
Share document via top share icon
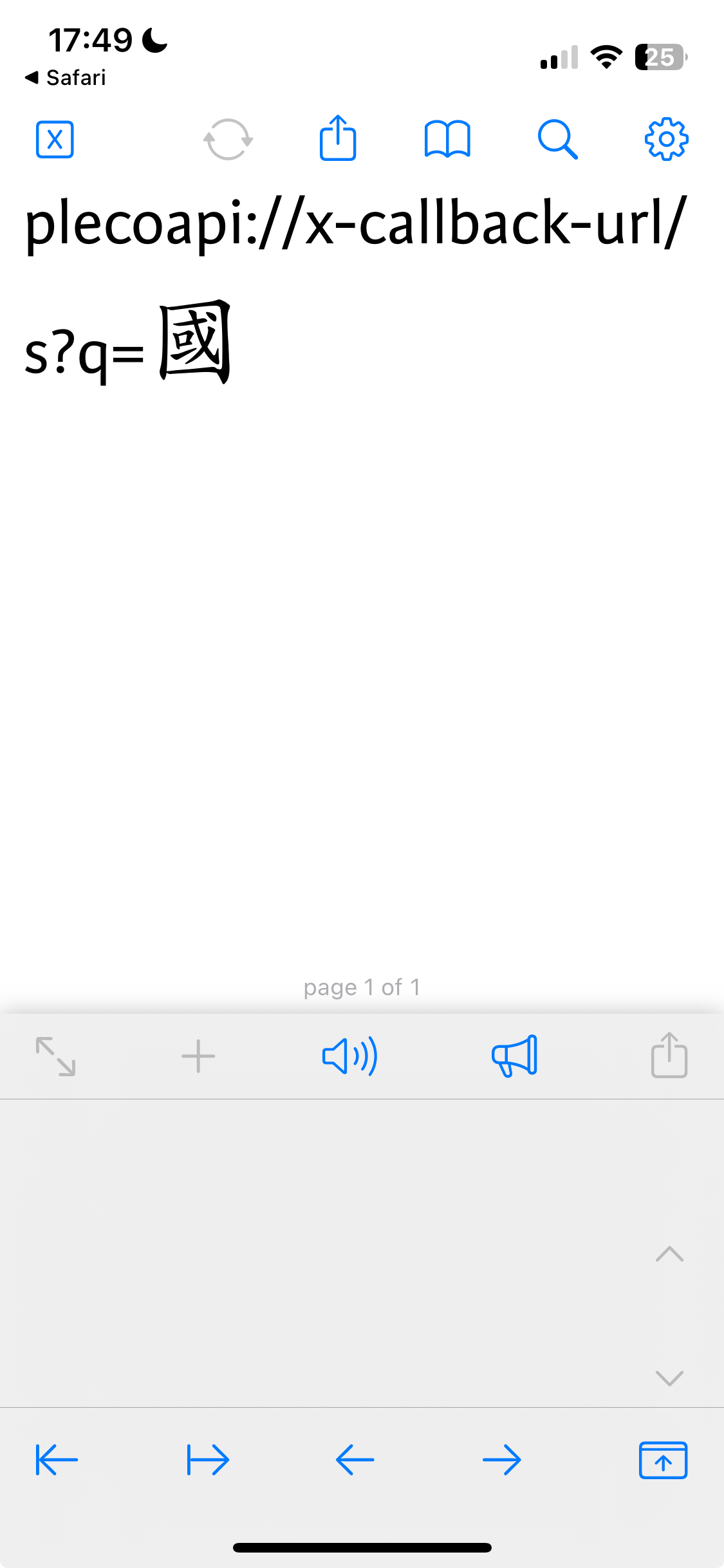pyautogui.click(x=338, y=138)
